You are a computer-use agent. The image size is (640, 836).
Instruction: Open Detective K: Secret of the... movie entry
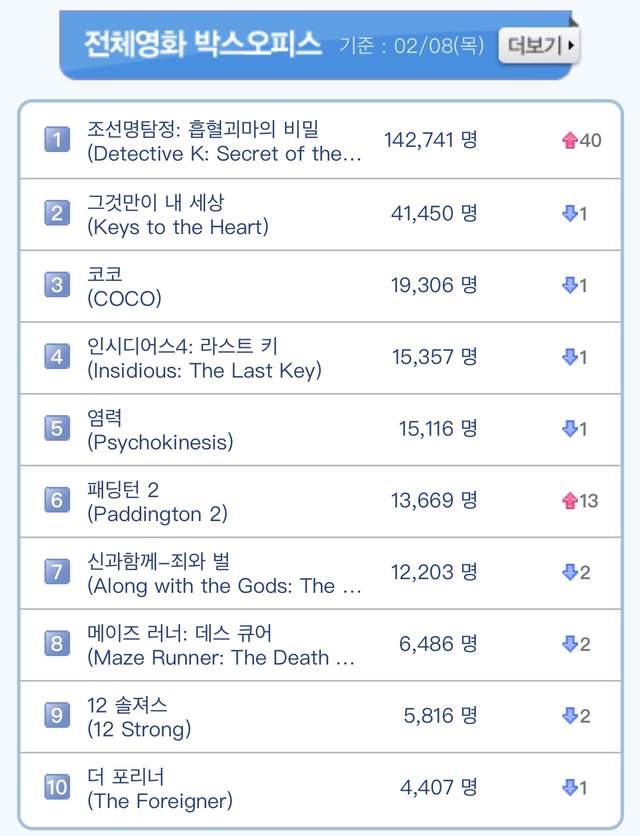pos(224,141)
